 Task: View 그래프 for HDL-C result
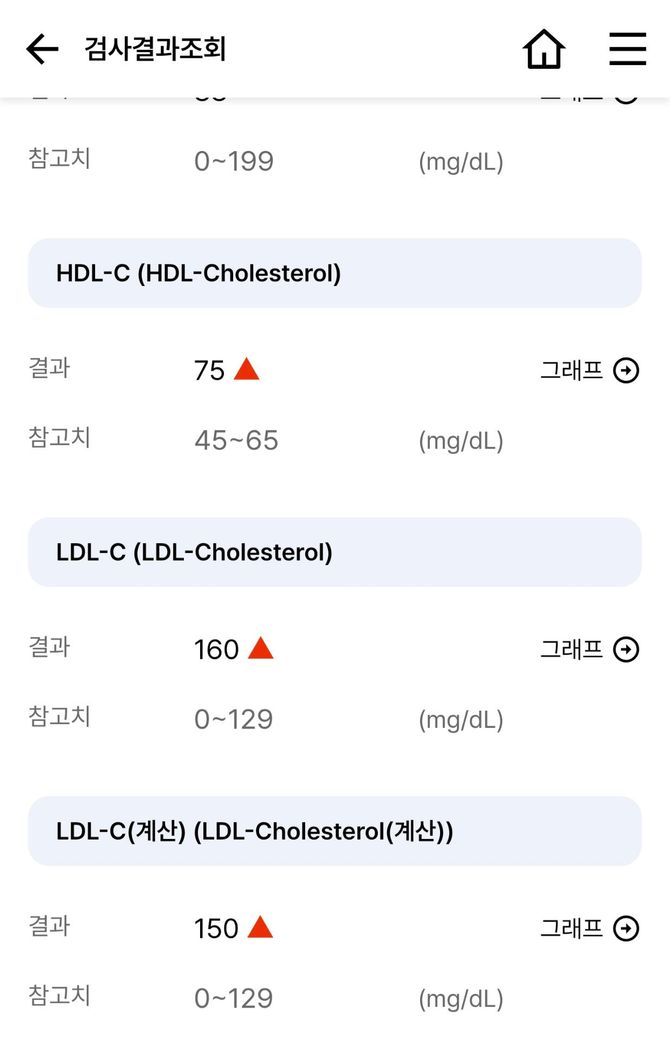coord(590,371)
